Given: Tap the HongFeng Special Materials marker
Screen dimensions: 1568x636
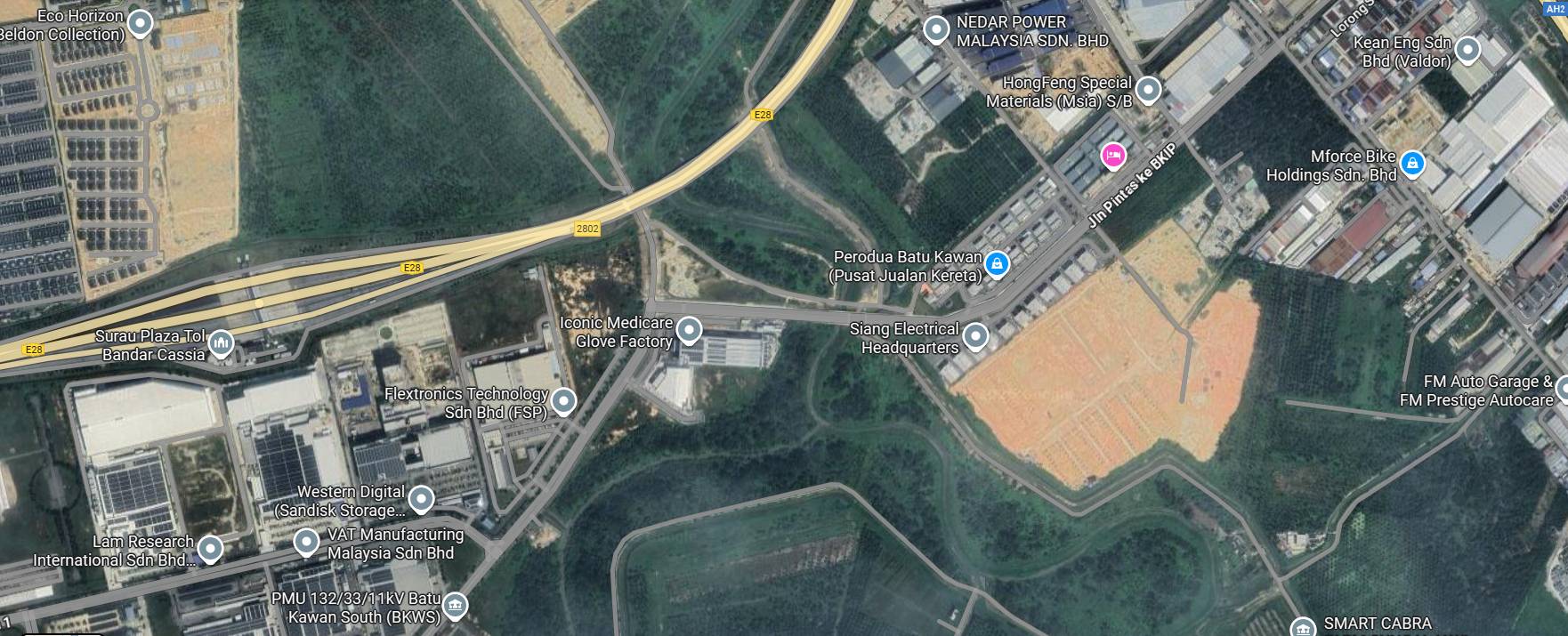Looking at the screenshot, I should (x=1149, y=89).
